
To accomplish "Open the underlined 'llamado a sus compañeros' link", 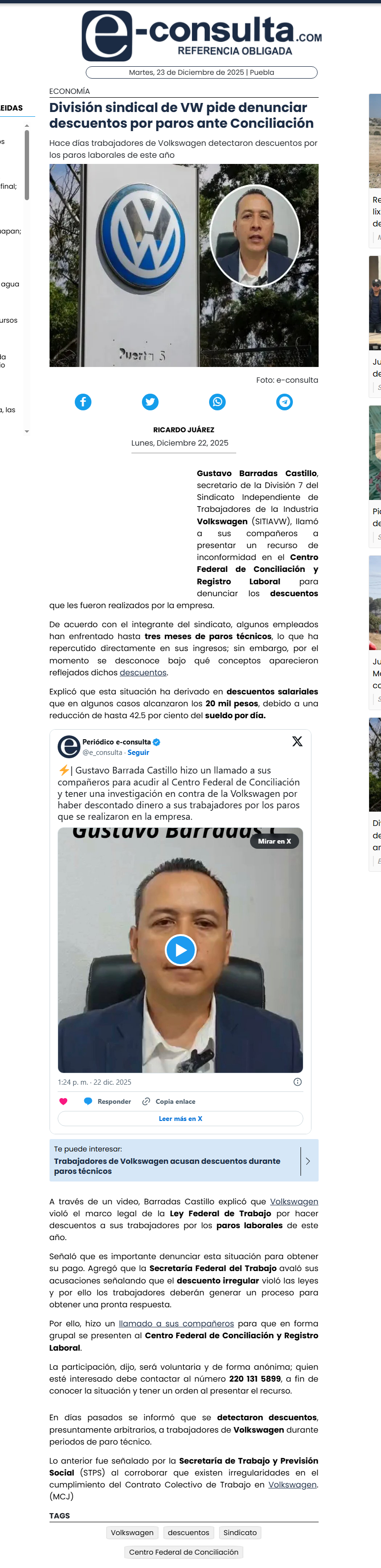I will coord(176,1324).
